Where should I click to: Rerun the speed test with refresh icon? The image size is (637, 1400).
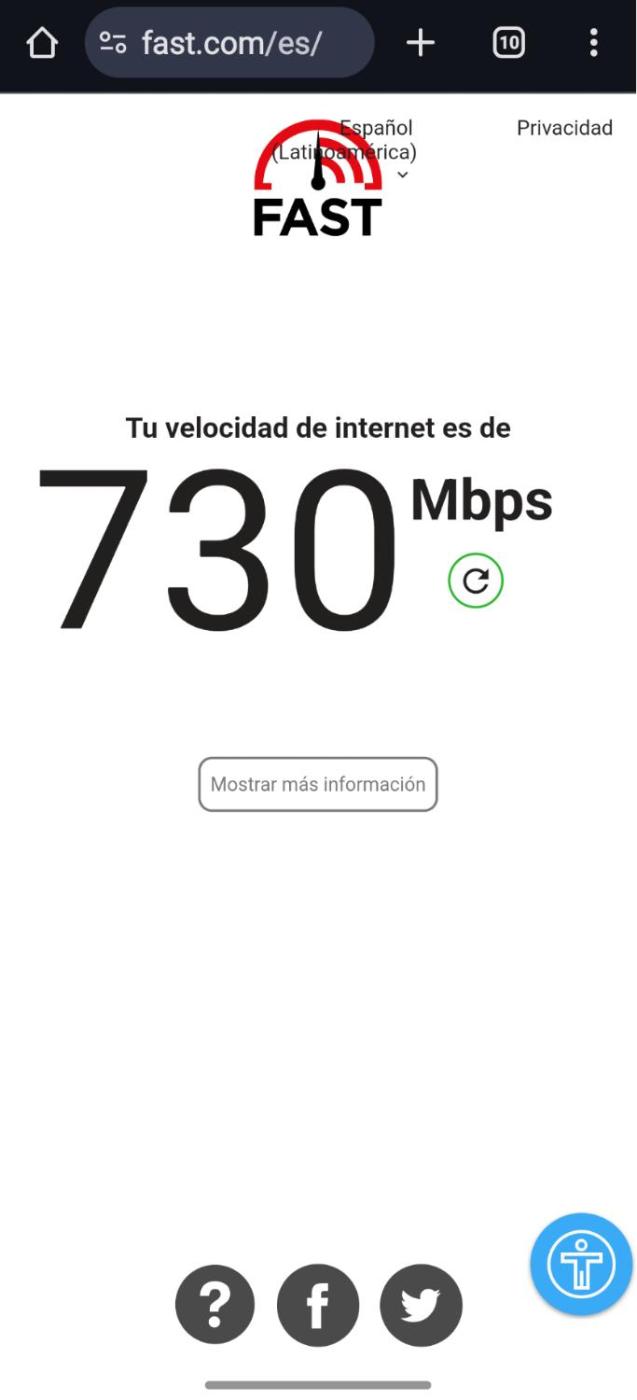coord(475,581)
